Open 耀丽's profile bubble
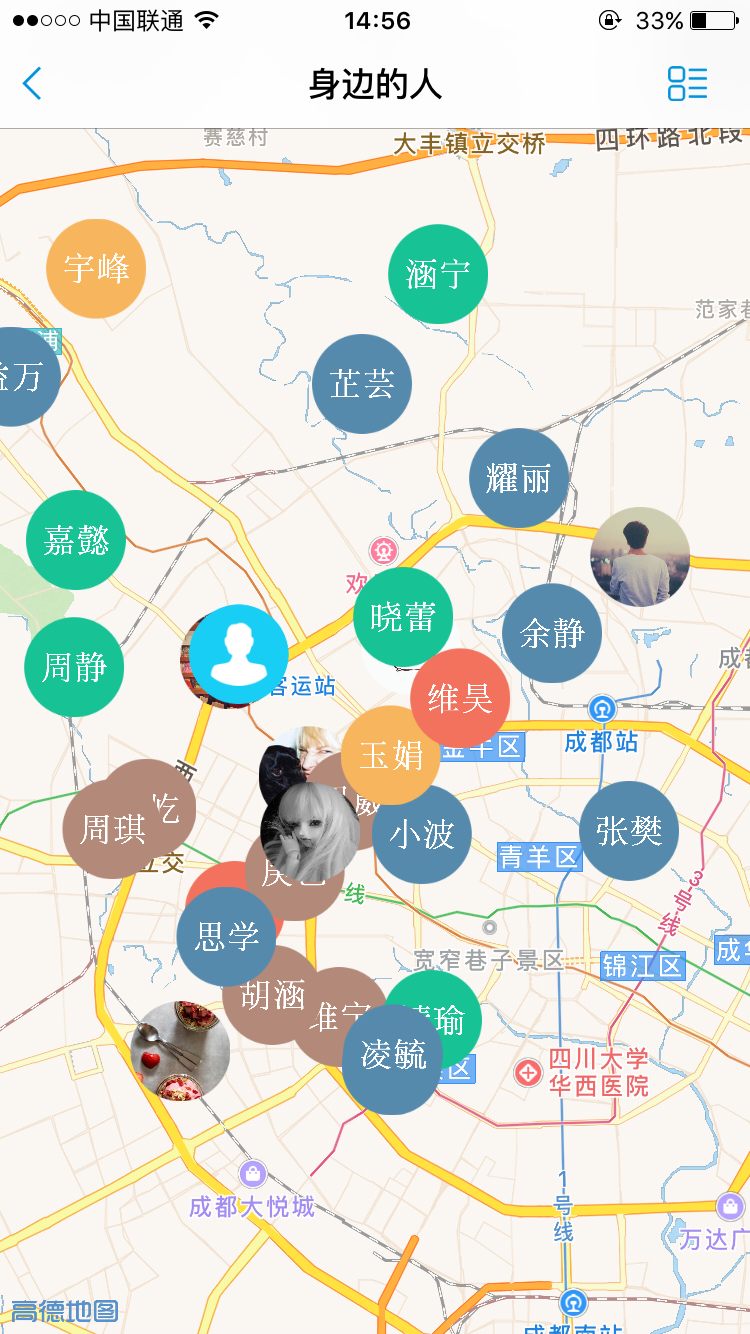This screenshot has width=750, height=1334. tap(519, 478)
